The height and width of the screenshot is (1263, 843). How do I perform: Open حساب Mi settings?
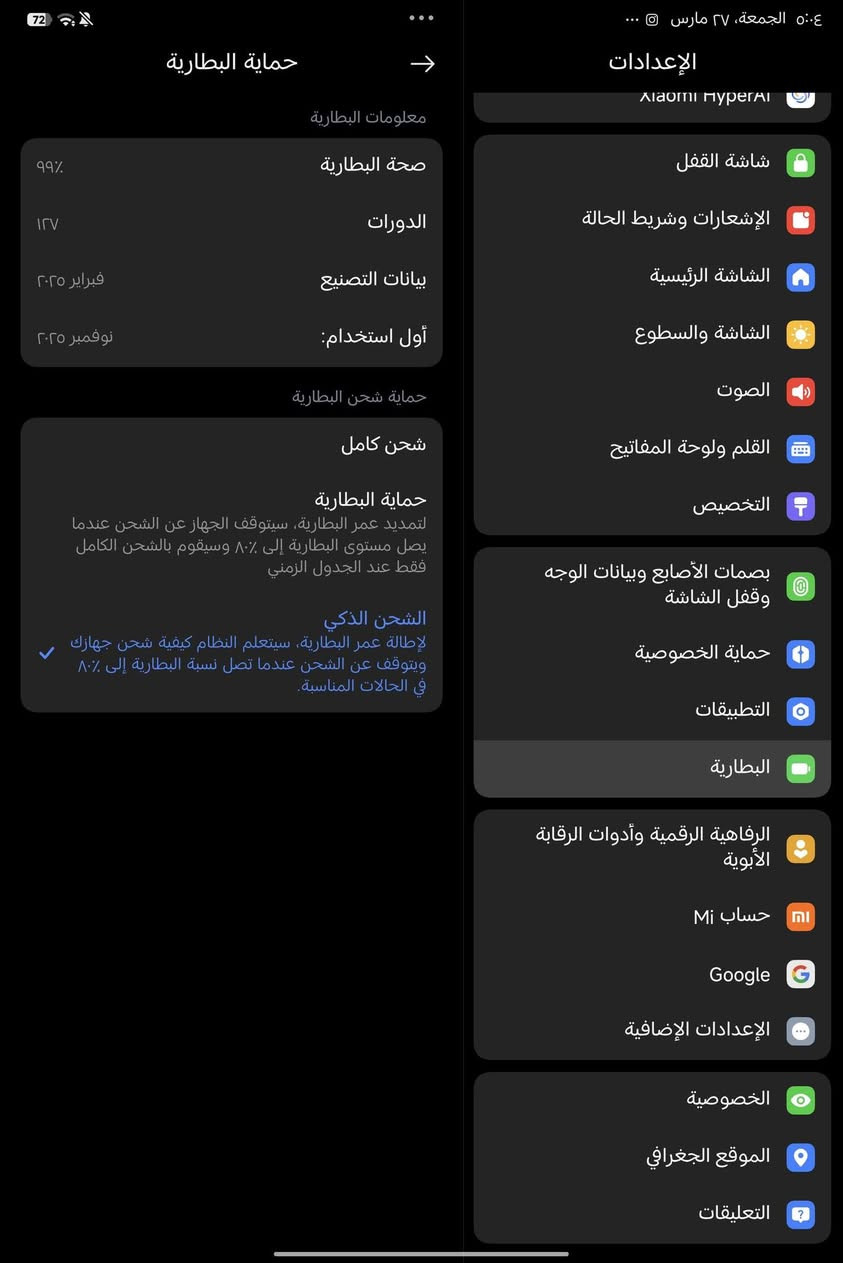652,916
